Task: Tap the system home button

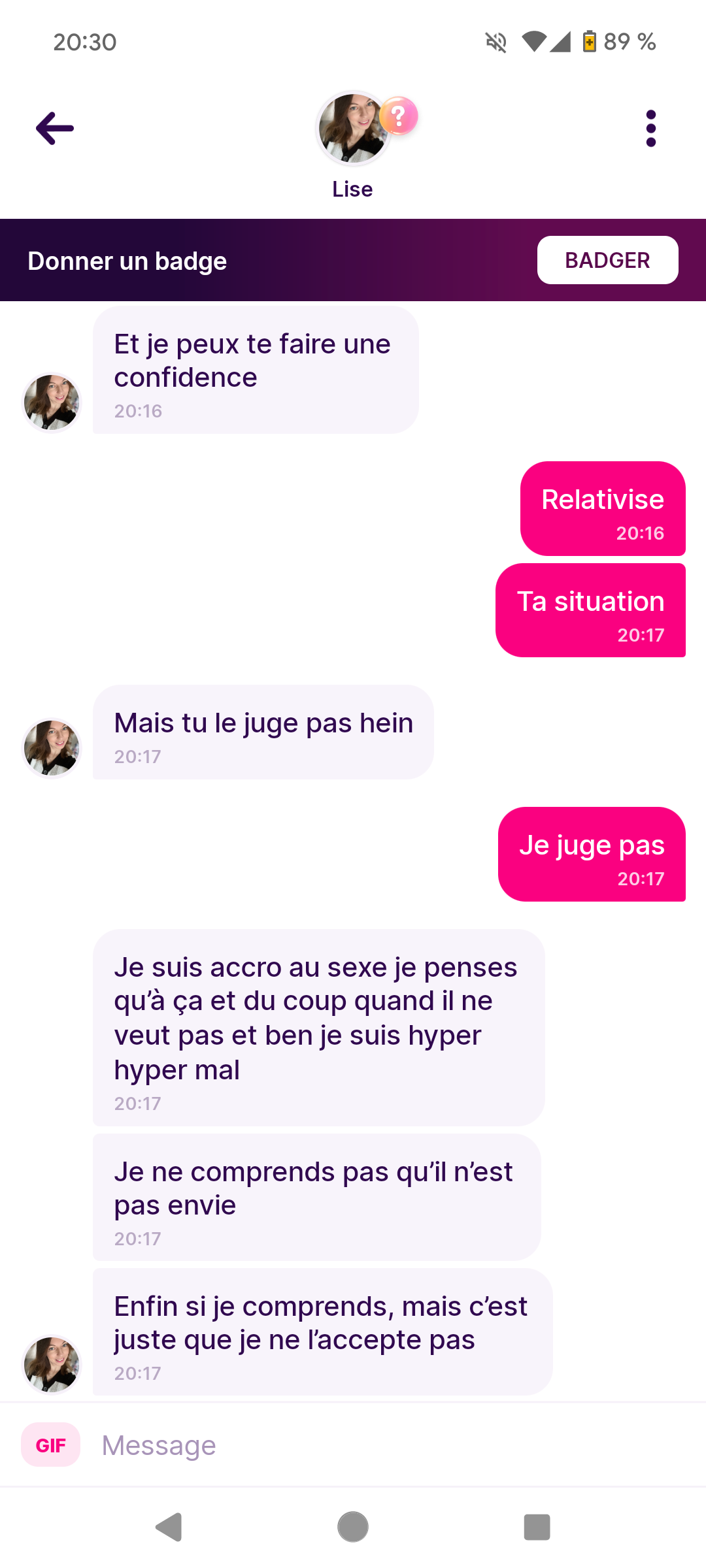Action: point(353,1527)
